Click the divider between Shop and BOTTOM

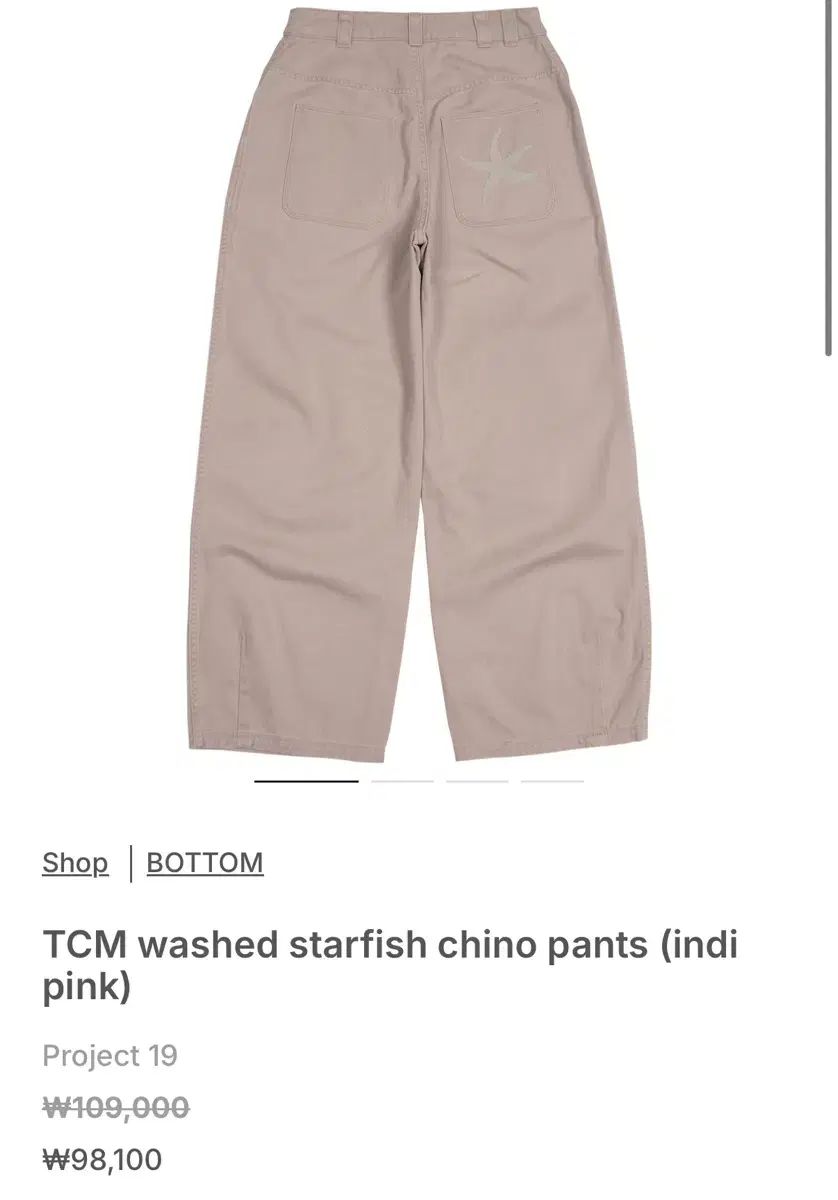(x=131, y=862)
